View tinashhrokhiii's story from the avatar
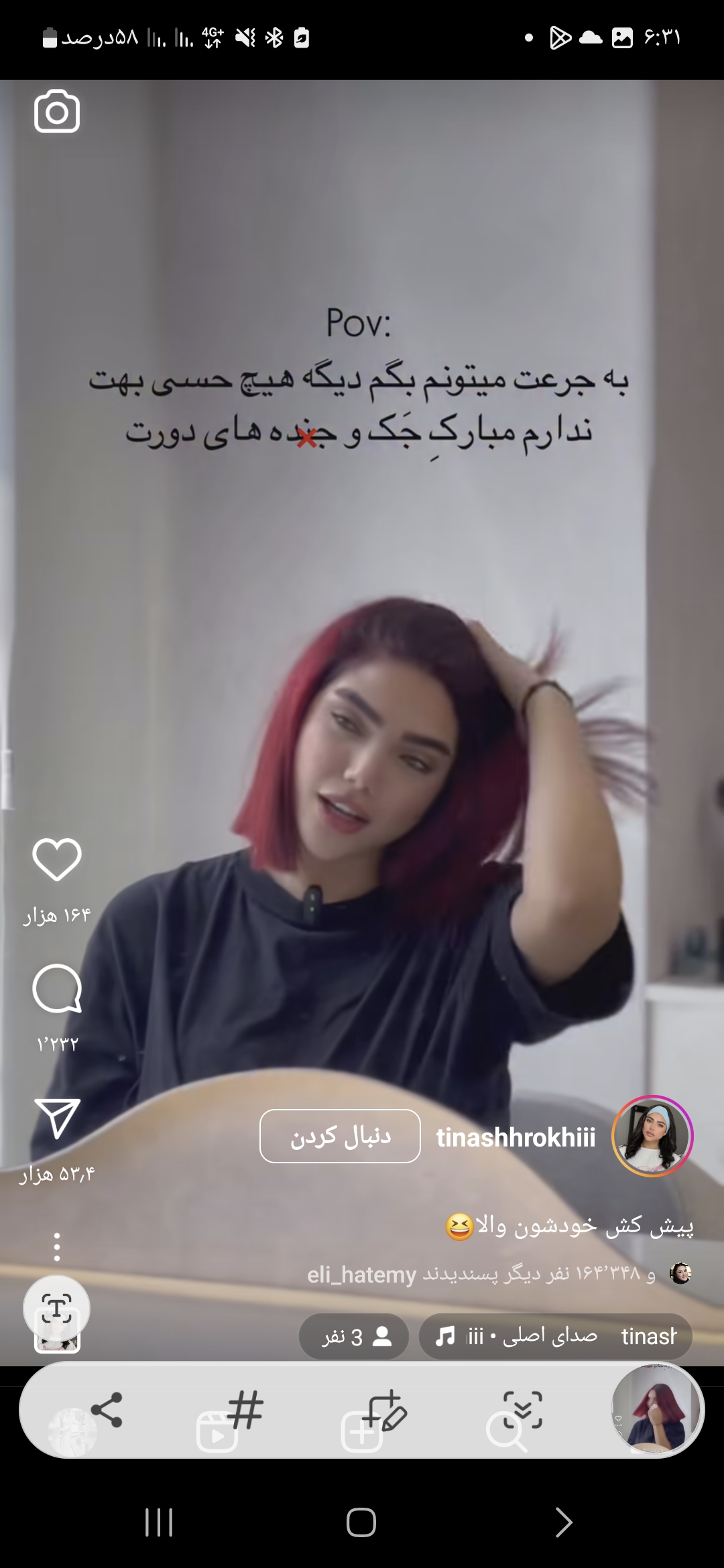The height and width of the screenshot is (1568, 724). [x=652, y=1136]
